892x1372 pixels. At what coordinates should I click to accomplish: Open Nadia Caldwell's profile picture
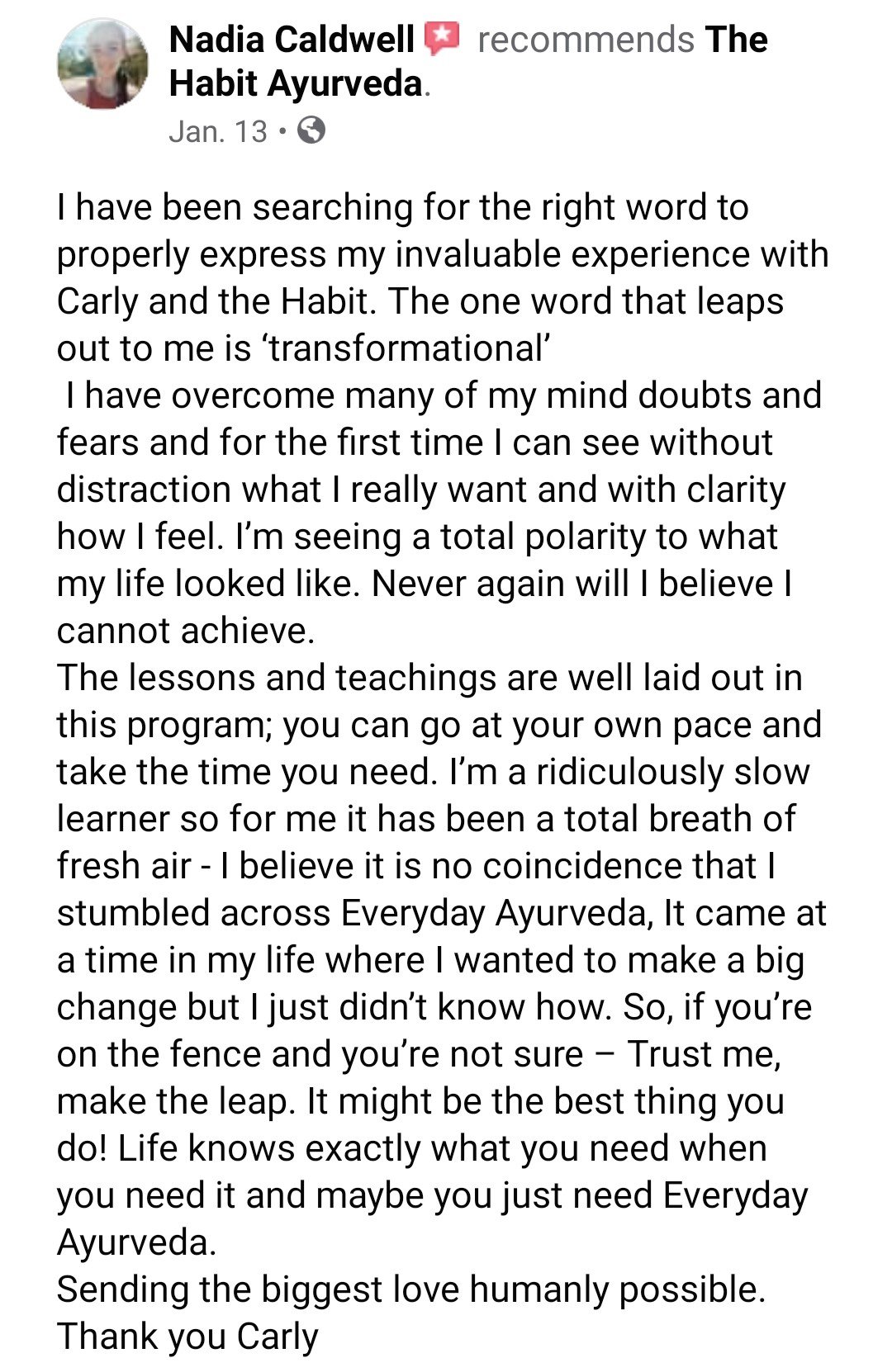coord(102,64)
